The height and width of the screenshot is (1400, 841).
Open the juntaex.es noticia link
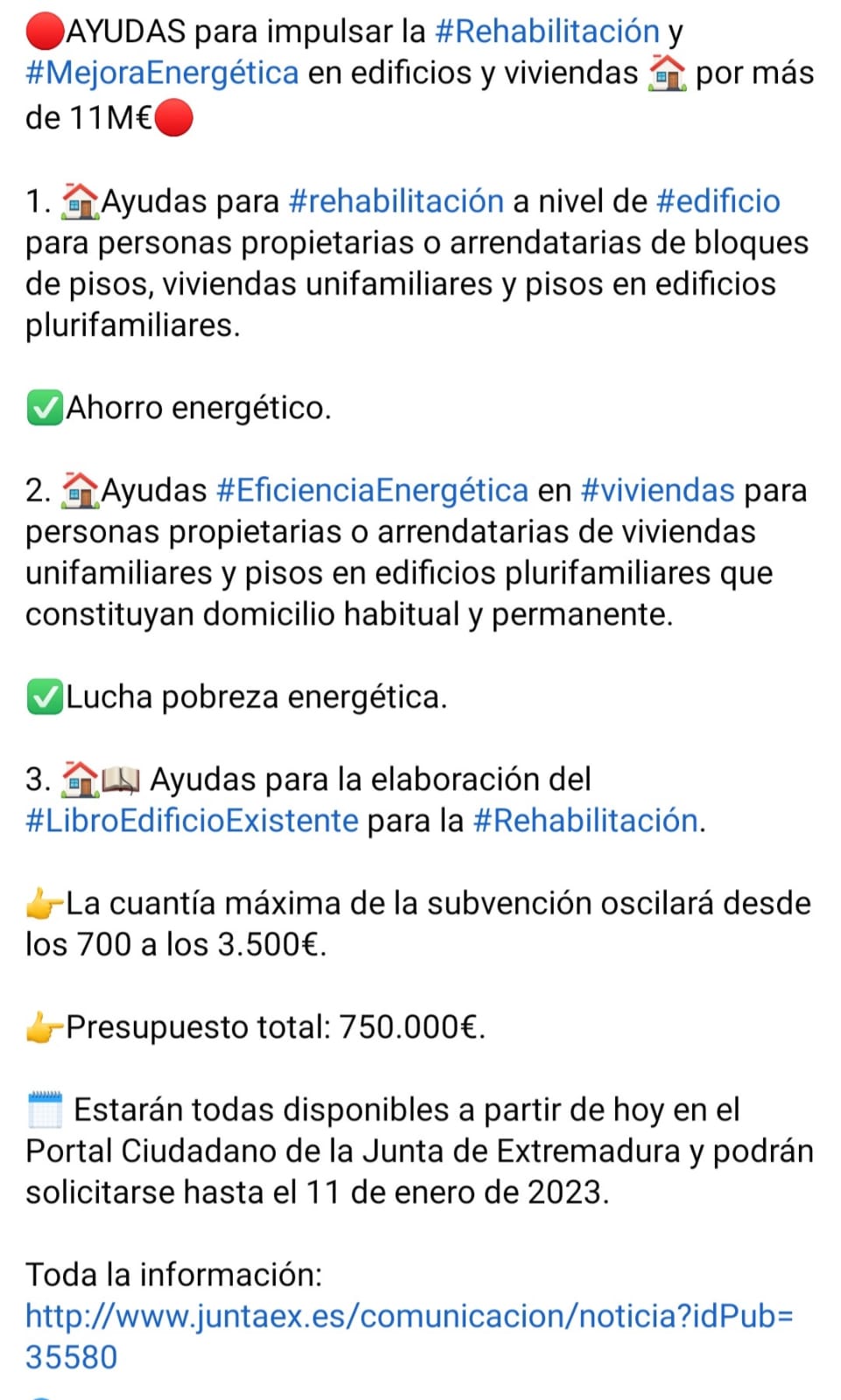(409, 1336)
